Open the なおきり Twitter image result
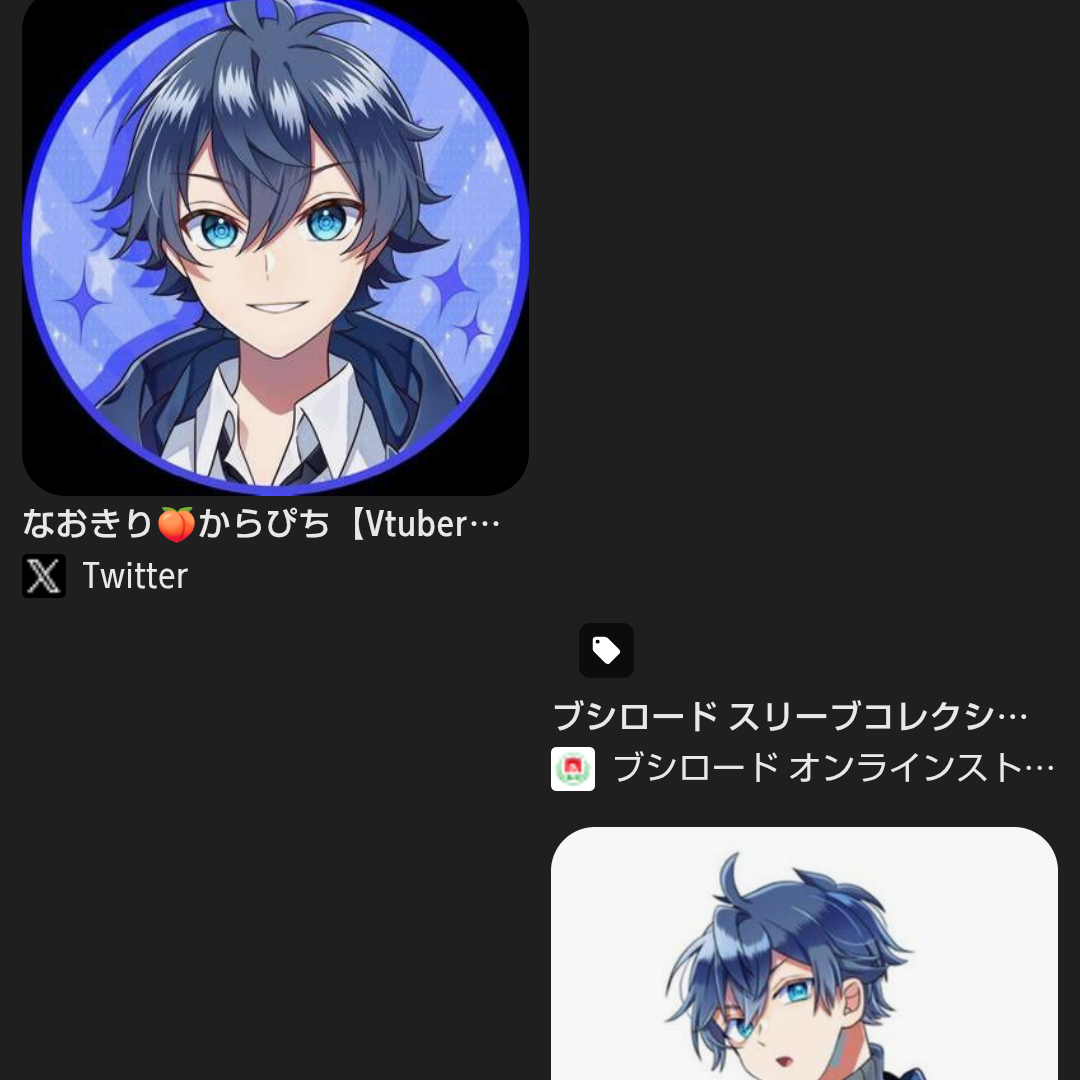This screenshot has height=1080, width=1080. (275, 245)
